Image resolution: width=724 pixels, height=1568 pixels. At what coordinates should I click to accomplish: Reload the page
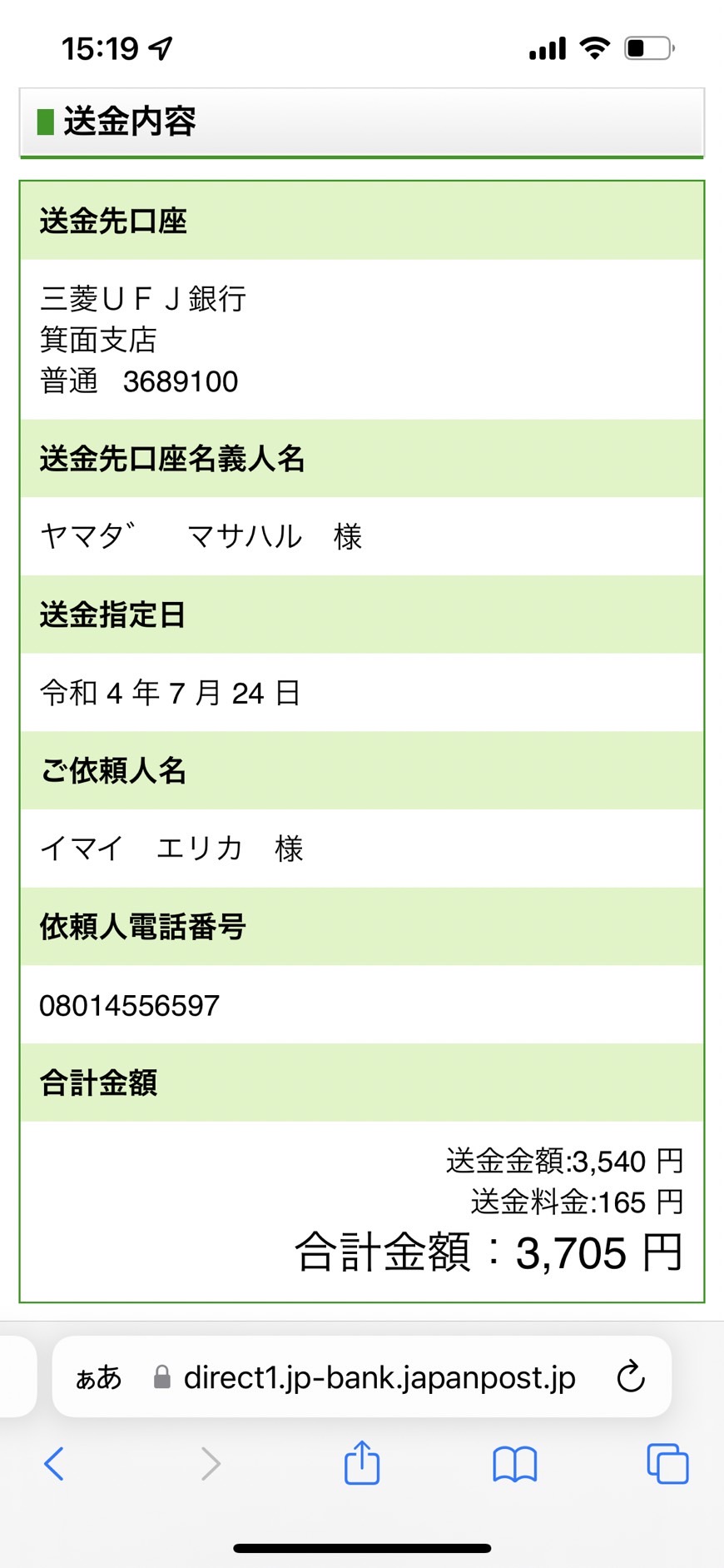(631, 1376)
